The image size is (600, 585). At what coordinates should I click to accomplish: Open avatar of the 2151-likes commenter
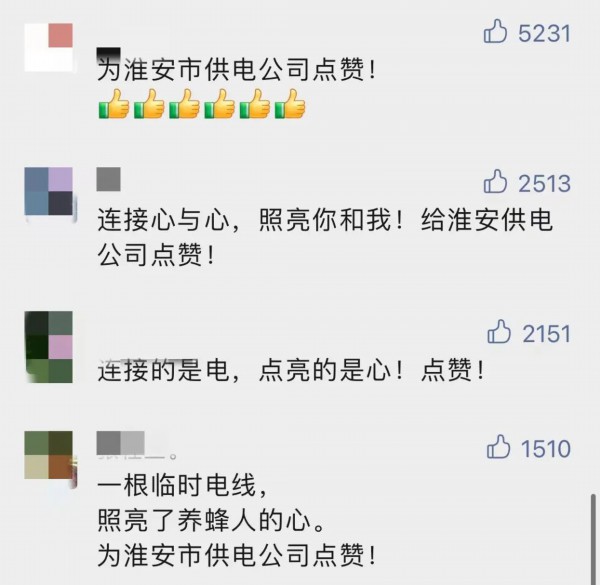pyautogui.click(x=48, y=347)
